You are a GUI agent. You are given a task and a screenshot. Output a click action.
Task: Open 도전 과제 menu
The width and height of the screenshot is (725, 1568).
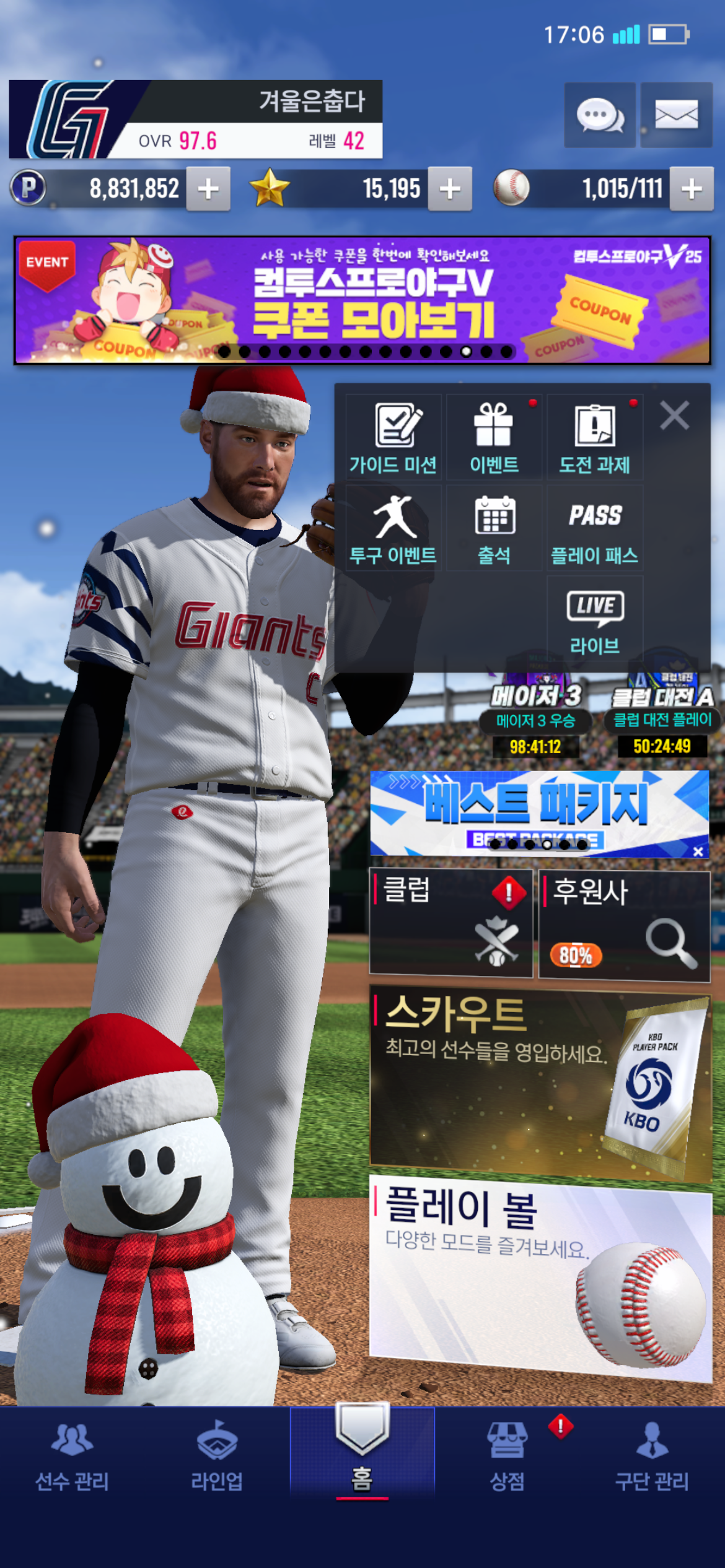[594, 438]
